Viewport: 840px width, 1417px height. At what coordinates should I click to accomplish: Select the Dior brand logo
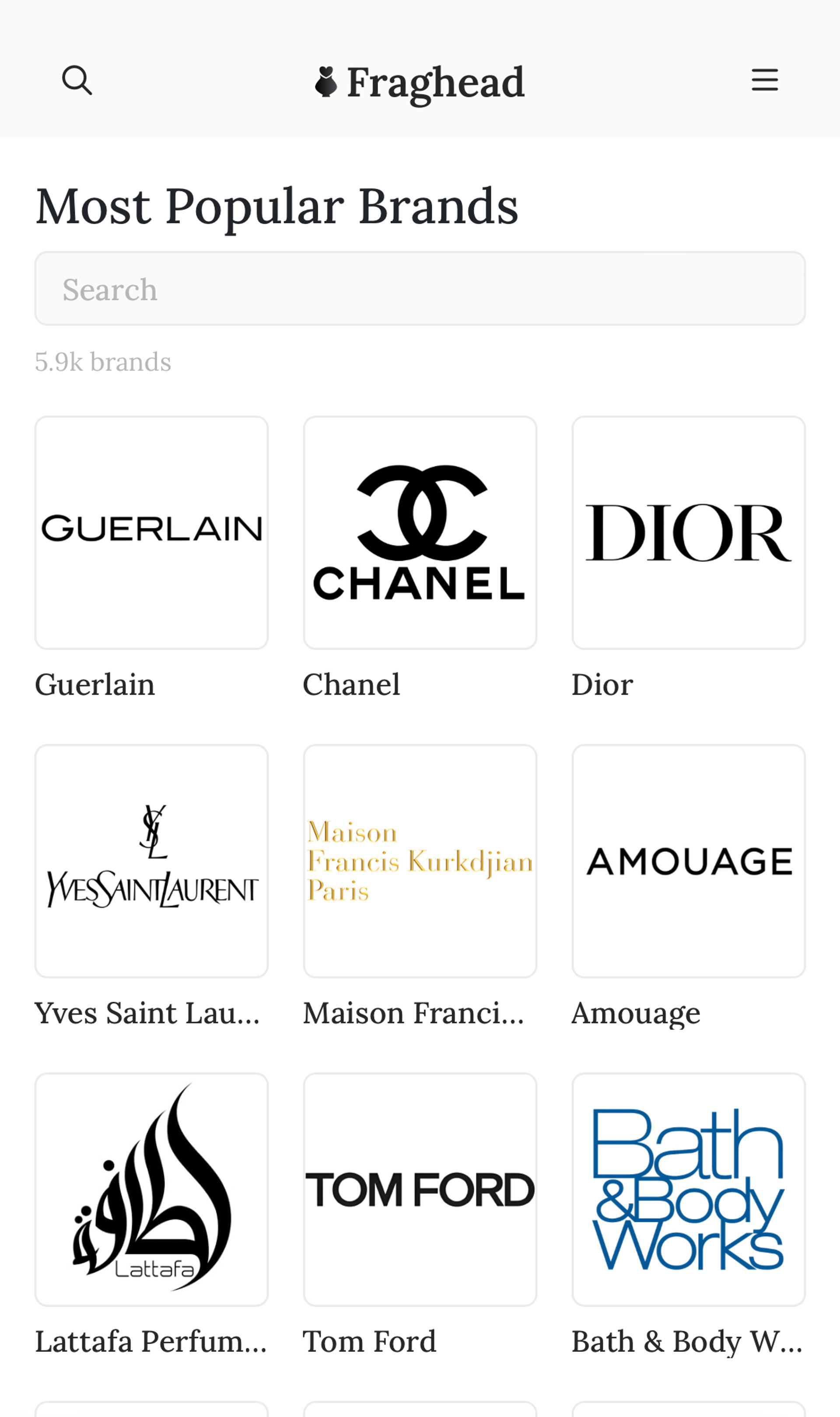[688, 532]
